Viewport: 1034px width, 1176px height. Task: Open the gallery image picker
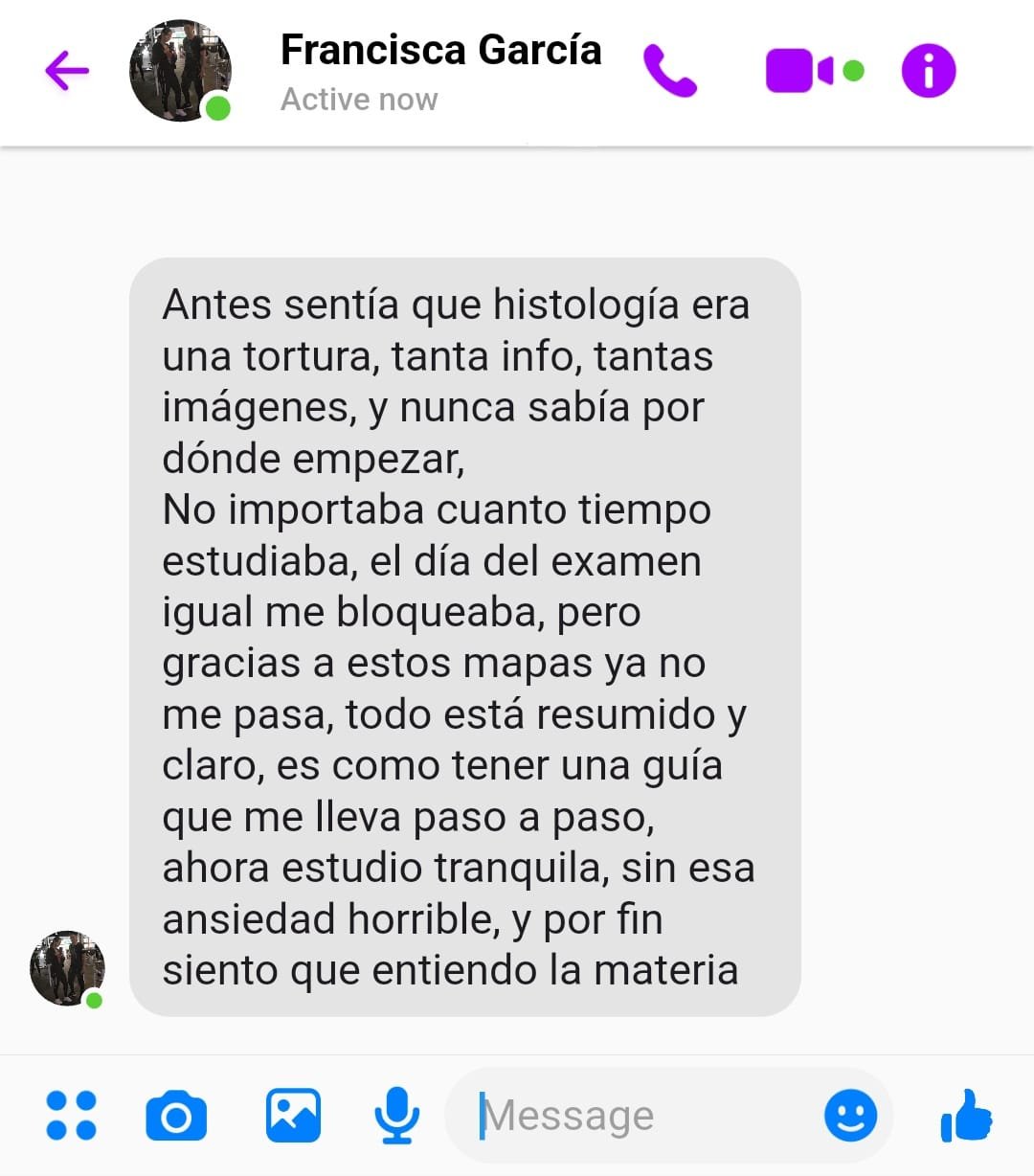pyautogui.click(x=293, y=1116)
